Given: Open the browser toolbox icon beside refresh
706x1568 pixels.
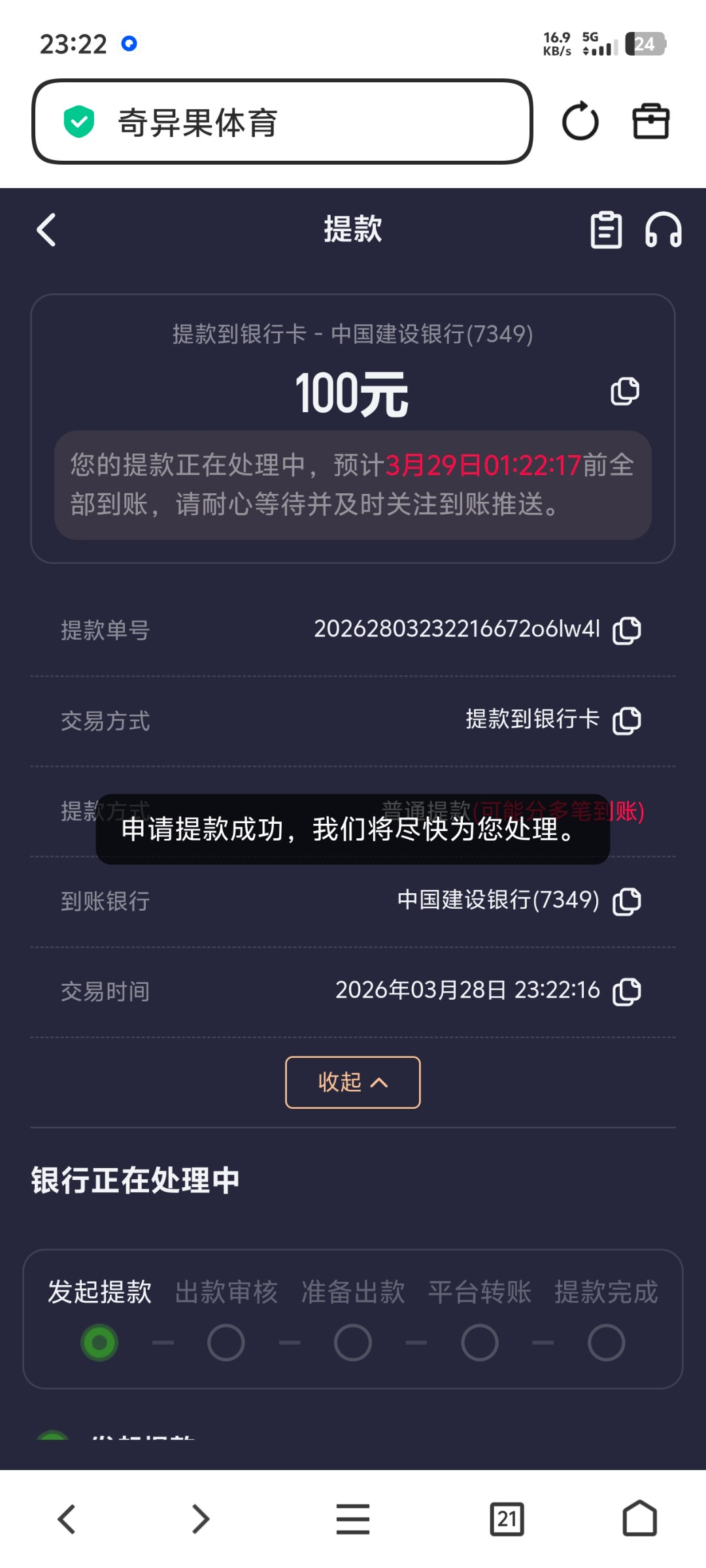Looking at the screenshot, I should click(652, 122).
